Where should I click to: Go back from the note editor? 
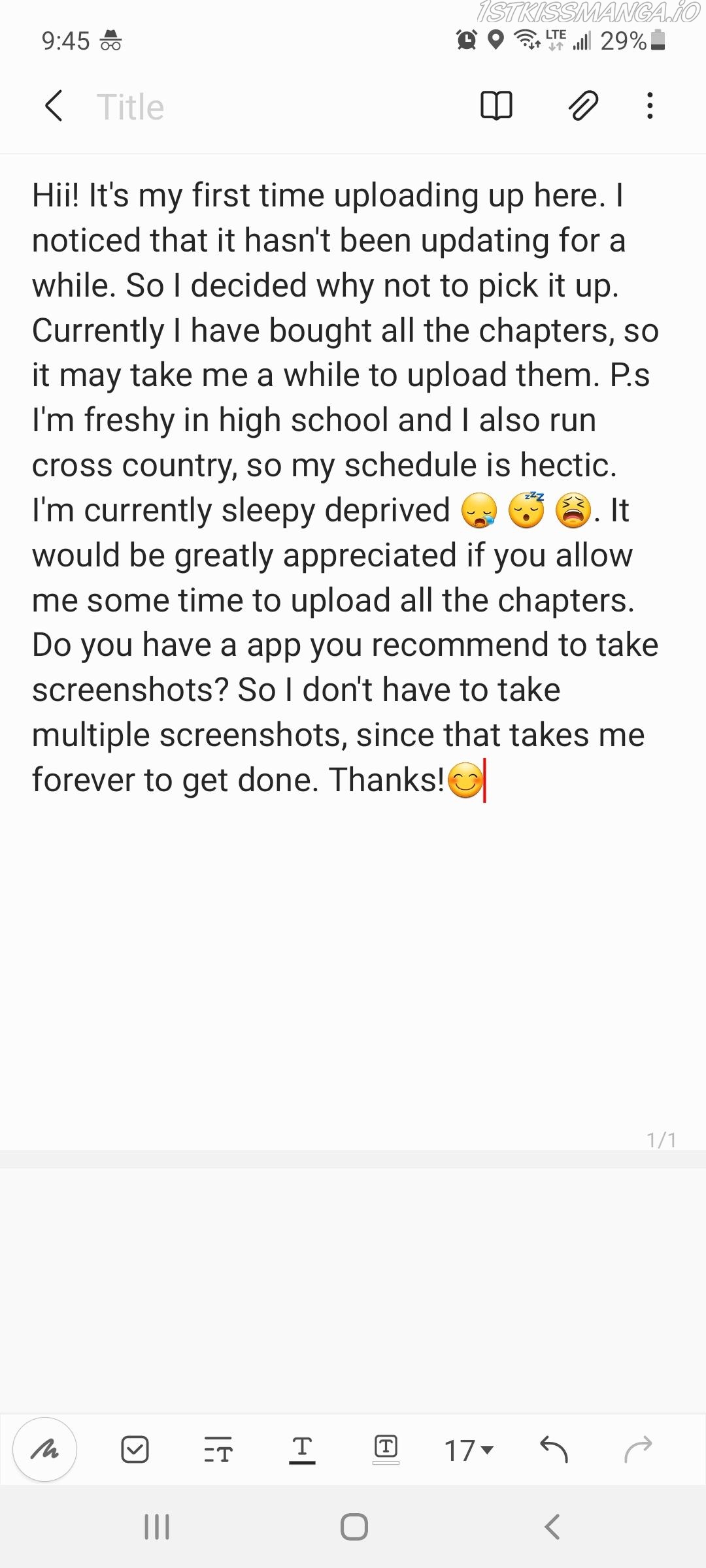[54, 106]
